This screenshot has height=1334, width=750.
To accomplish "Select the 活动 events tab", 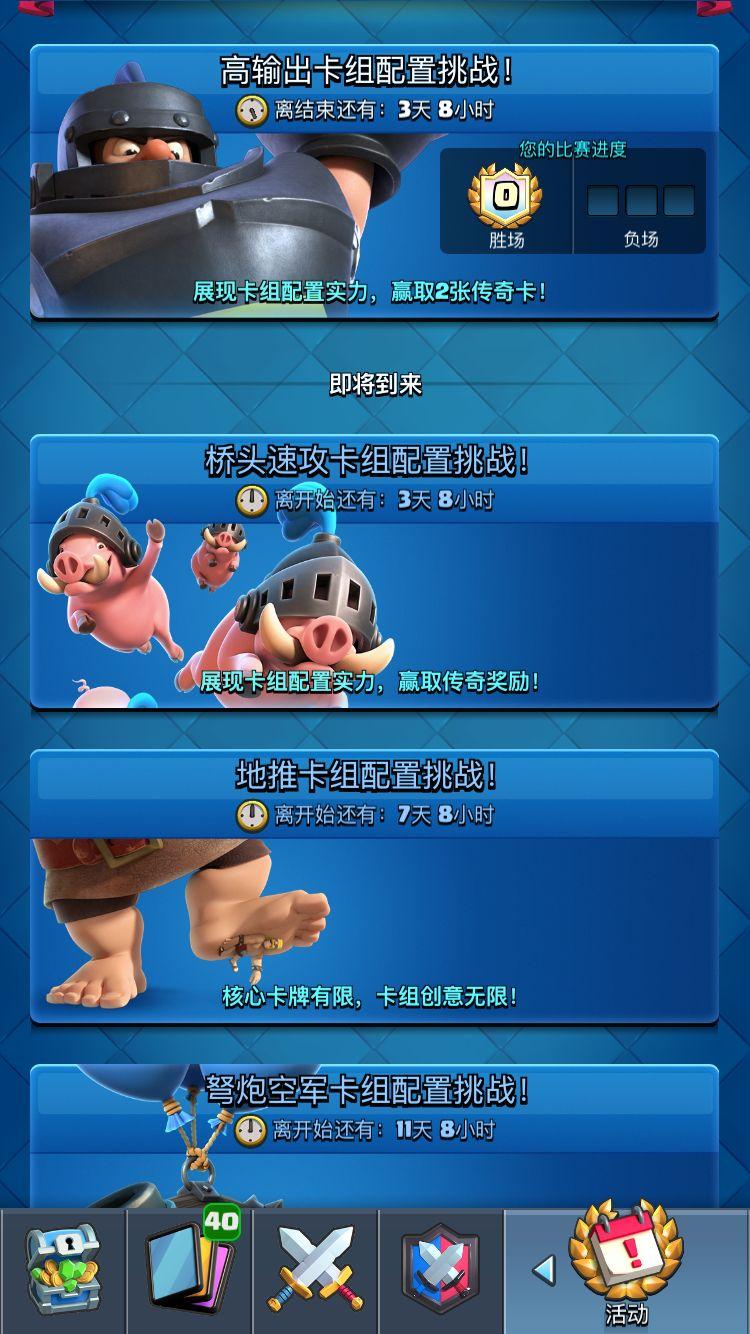I will [x=626, y=1270].
